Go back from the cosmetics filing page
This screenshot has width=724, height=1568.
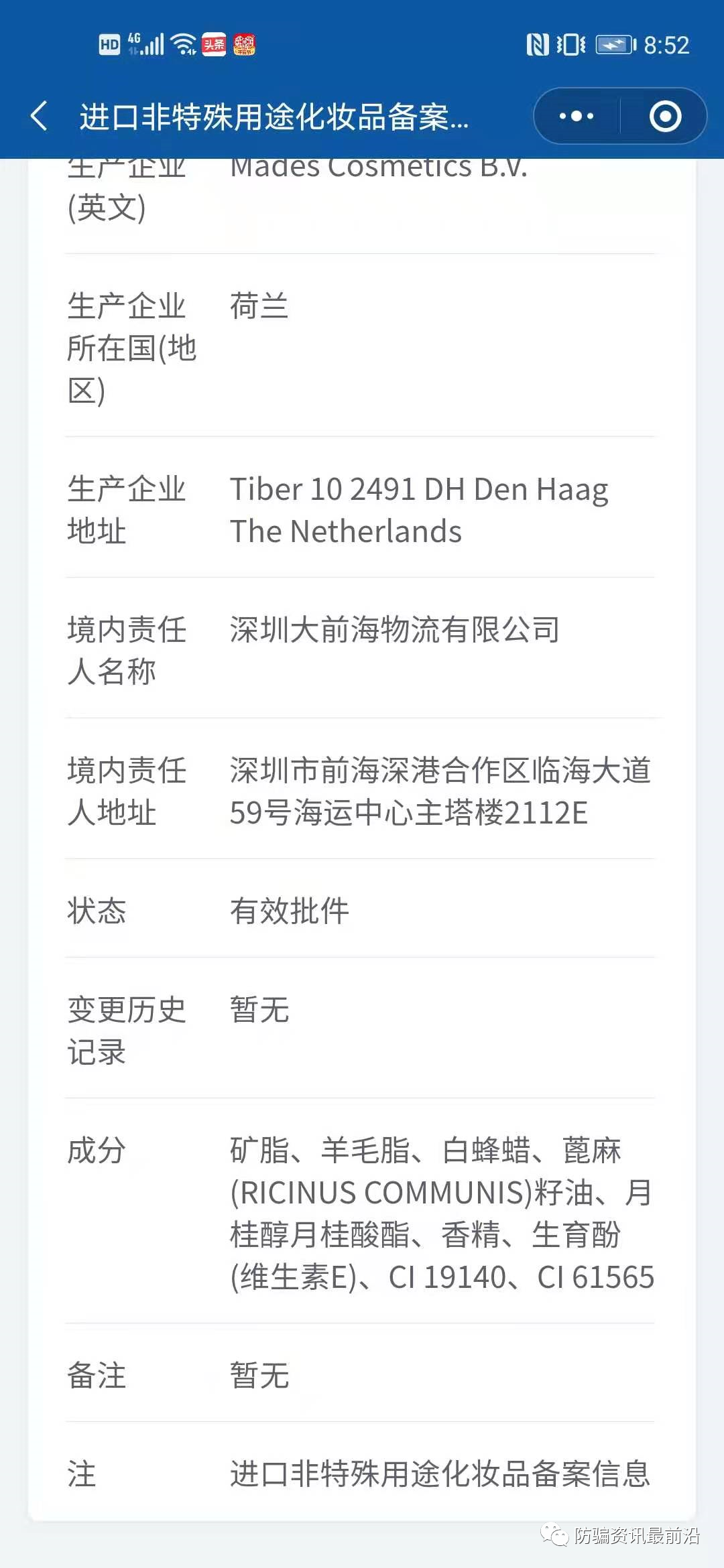pos(40,116)
